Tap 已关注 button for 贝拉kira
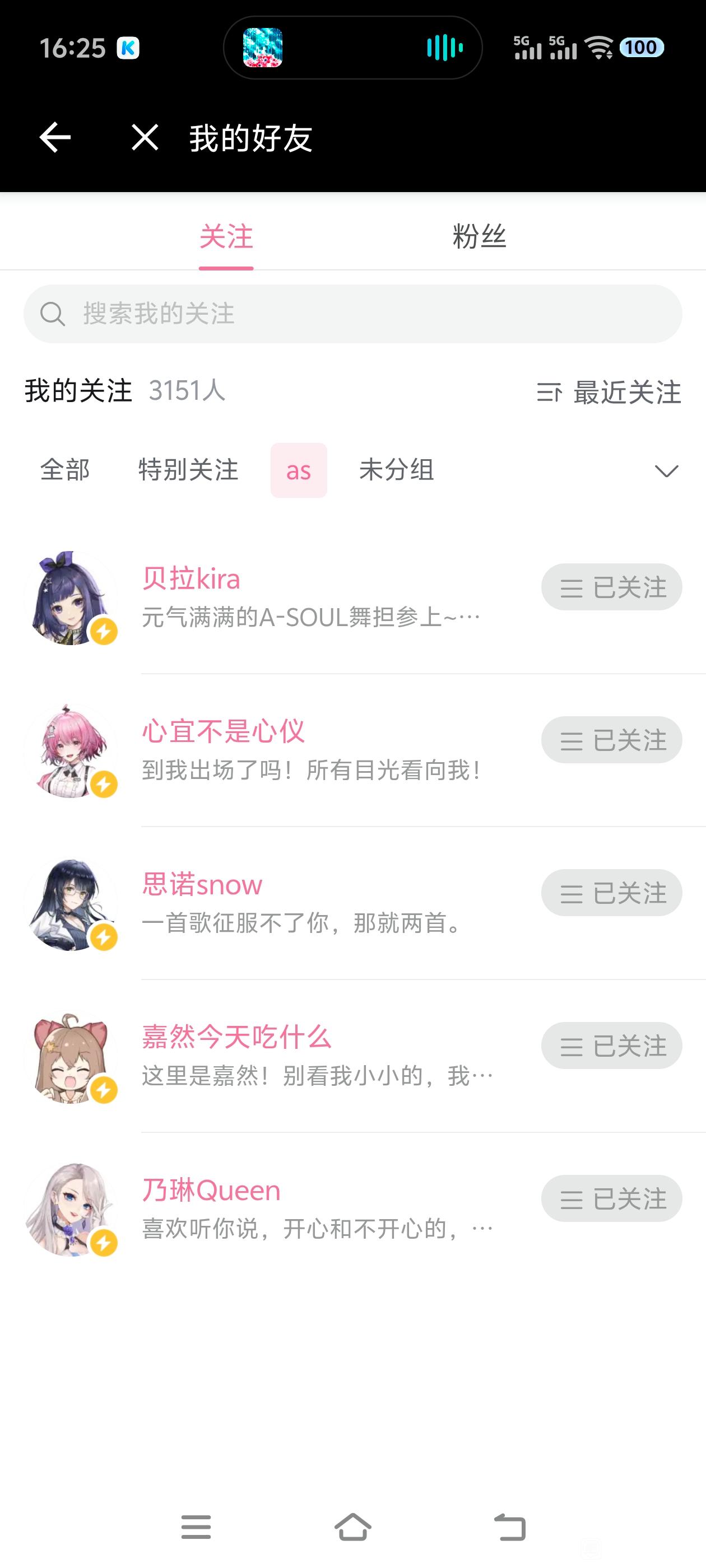The width and height of the screenshot is (706, 1568). (x=611, y=587)
